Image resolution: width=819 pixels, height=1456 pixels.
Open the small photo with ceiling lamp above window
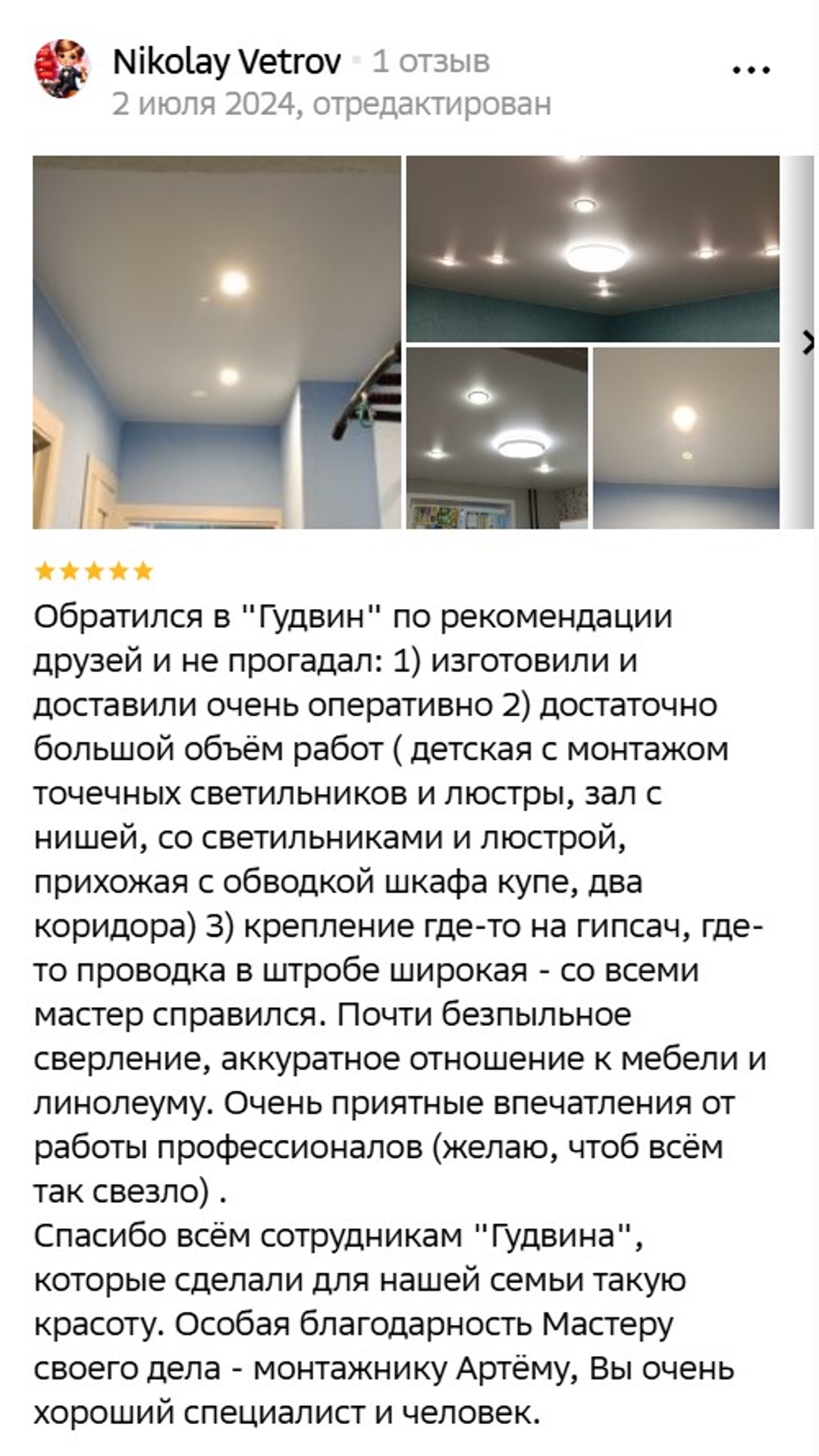(x=497, y=438)
